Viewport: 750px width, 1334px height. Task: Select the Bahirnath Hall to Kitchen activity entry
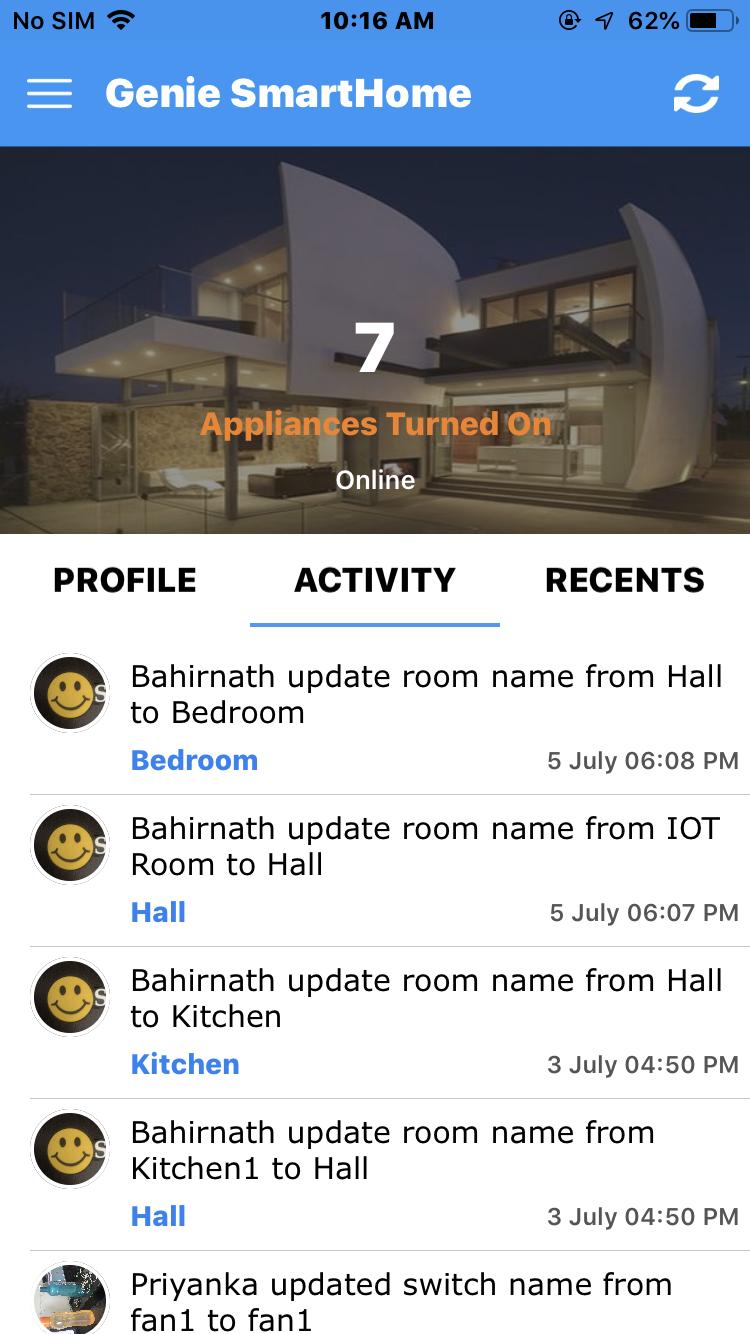[x=424, y=997]
